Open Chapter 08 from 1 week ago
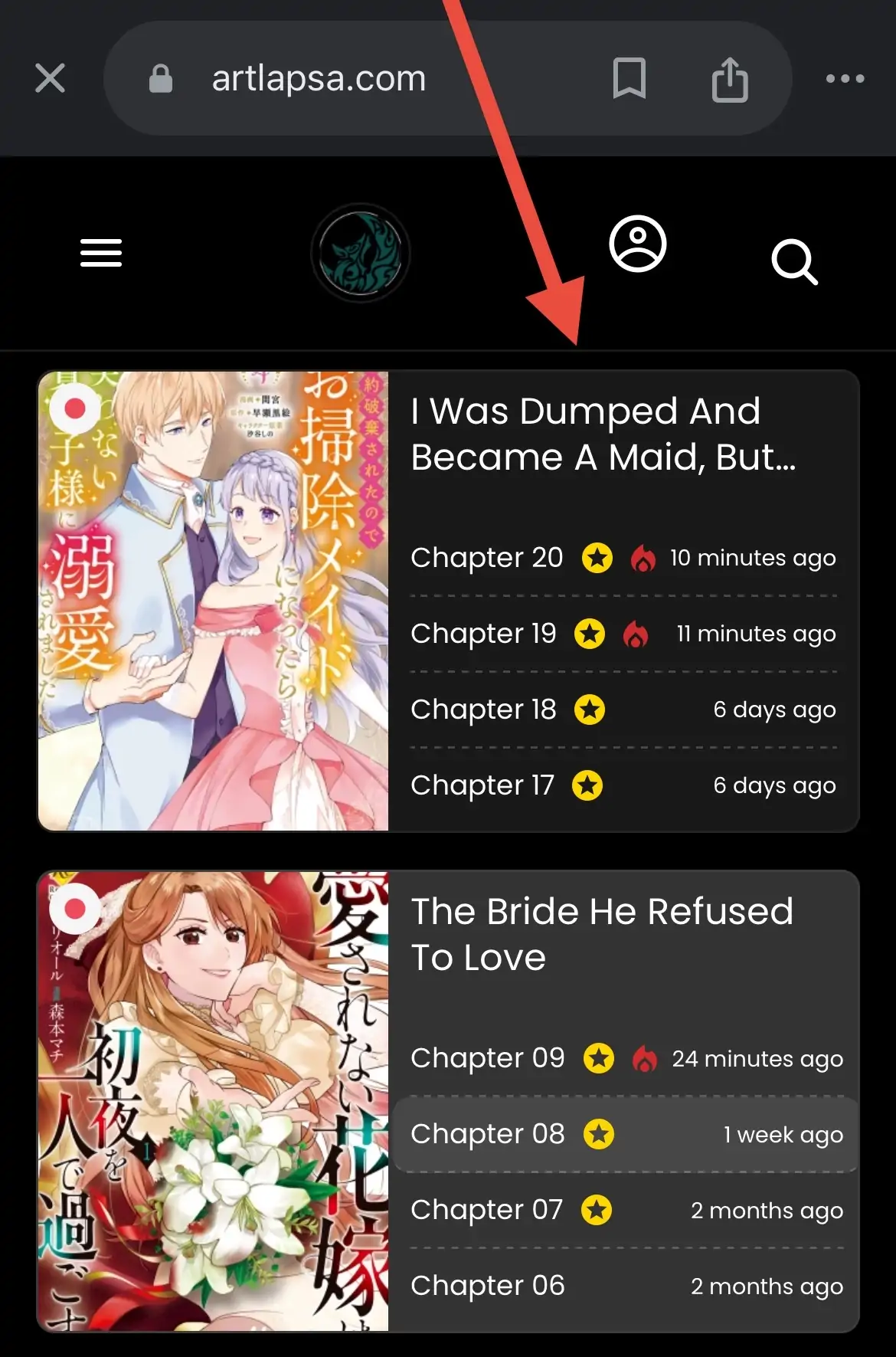896x1357 pixels. pyautogui.click(x=488, y=1134)
